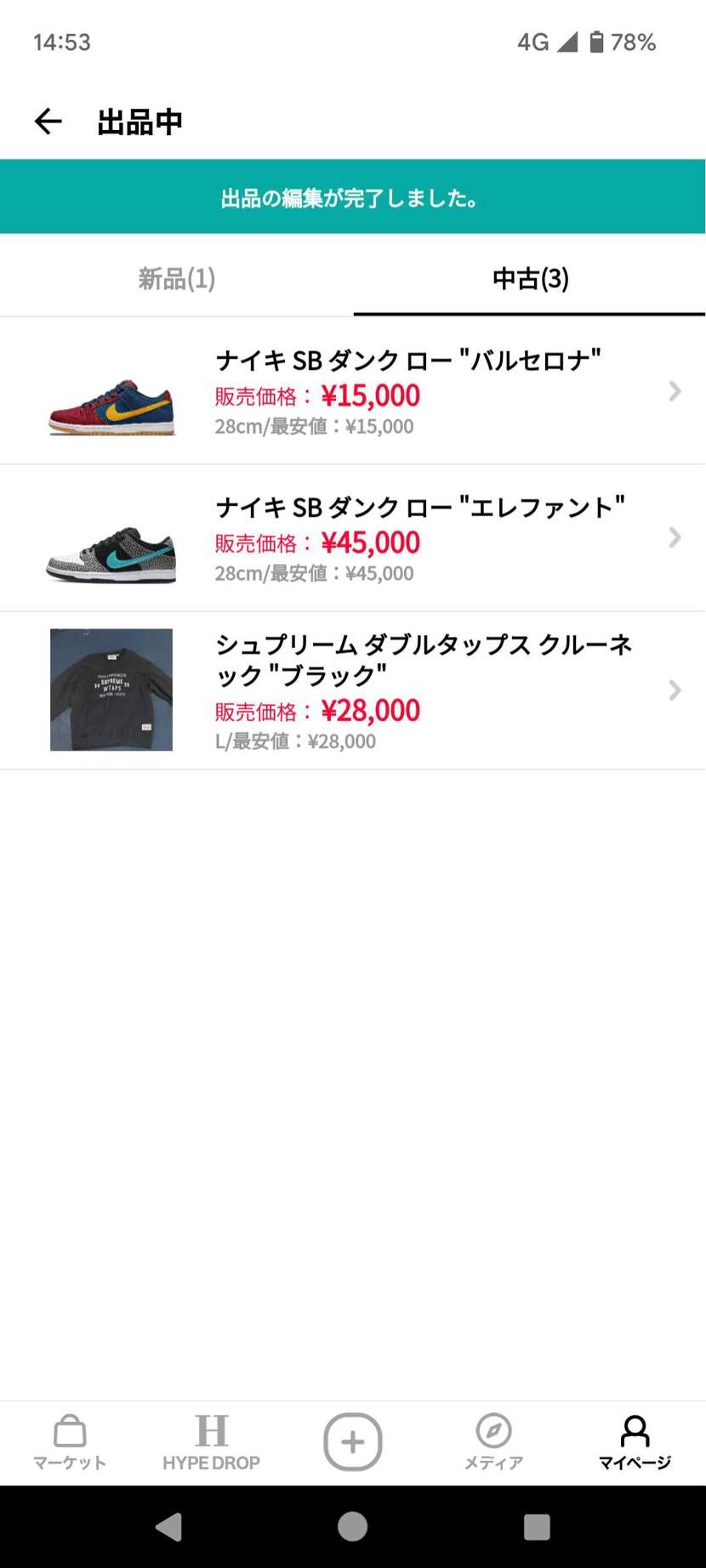The image size is (706, 1568).
Task: Tap the plus icon to create a listing
Action: pos(352,1441)
